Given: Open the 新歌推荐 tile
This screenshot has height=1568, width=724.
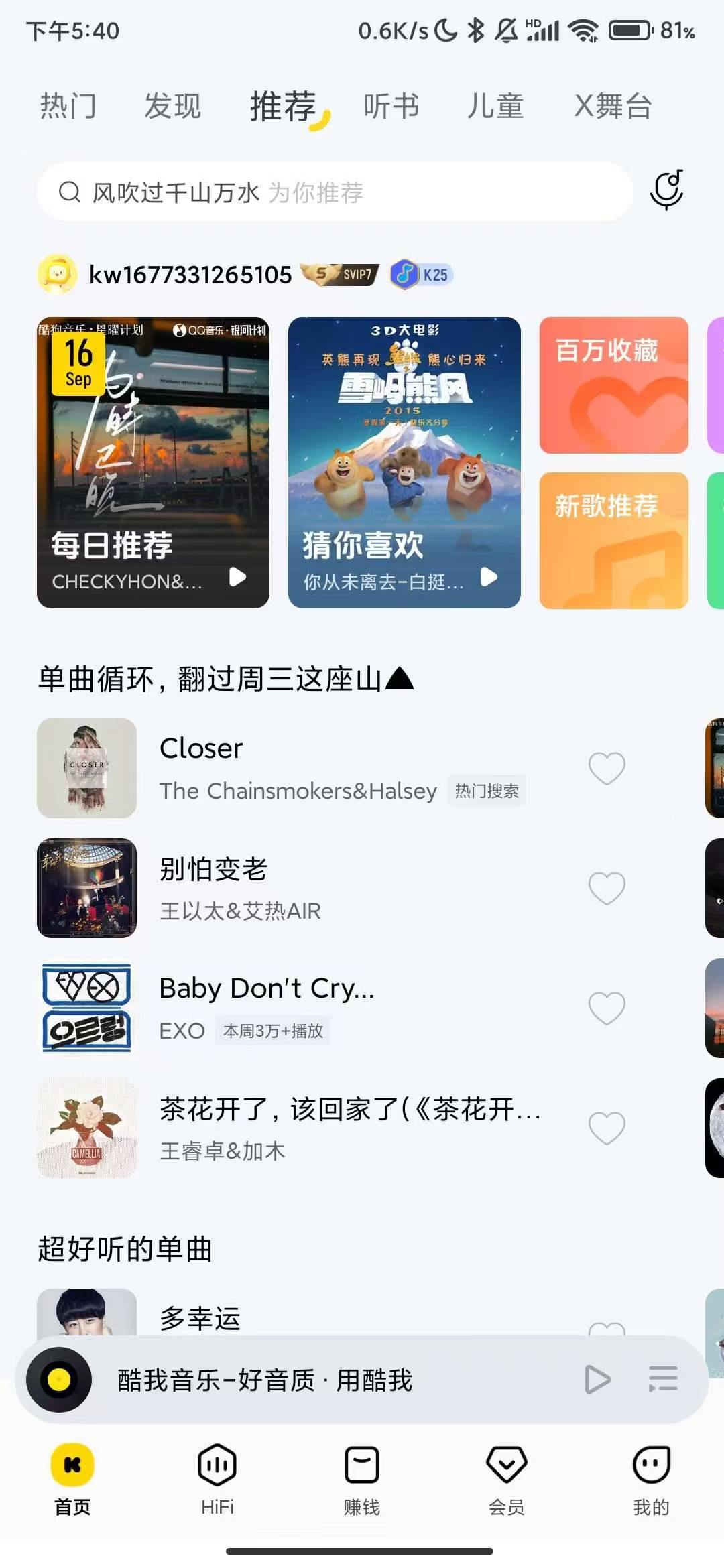Looking at the screenshot, I should point(614,541).
